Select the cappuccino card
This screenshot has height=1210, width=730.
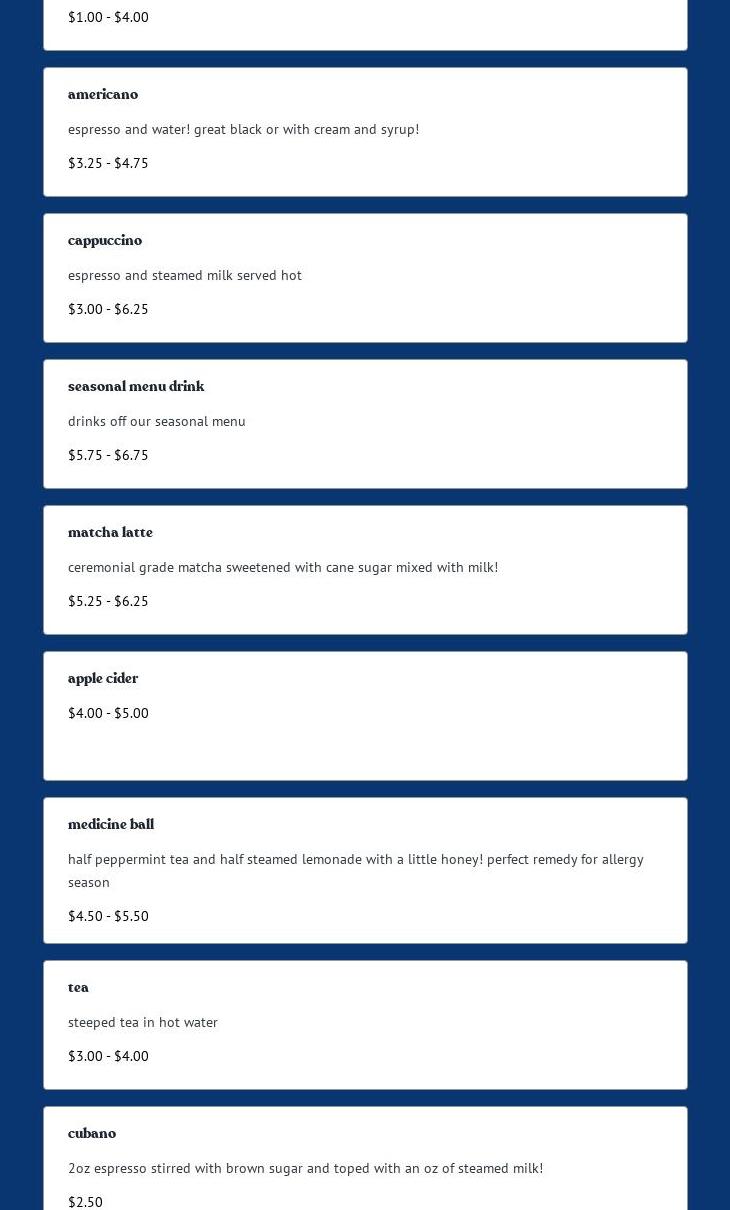[365, 278]
